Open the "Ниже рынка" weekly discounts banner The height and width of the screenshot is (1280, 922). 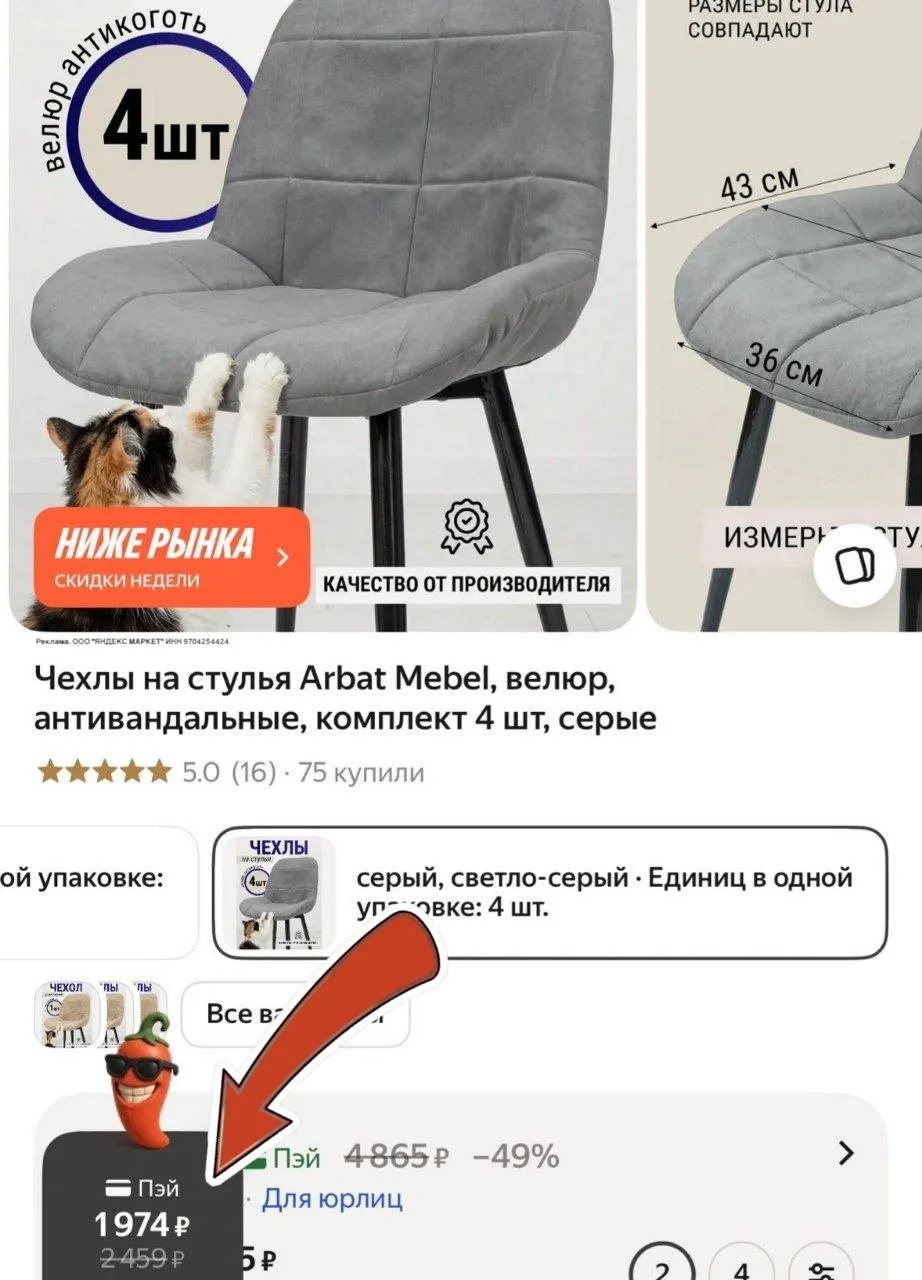172,557
